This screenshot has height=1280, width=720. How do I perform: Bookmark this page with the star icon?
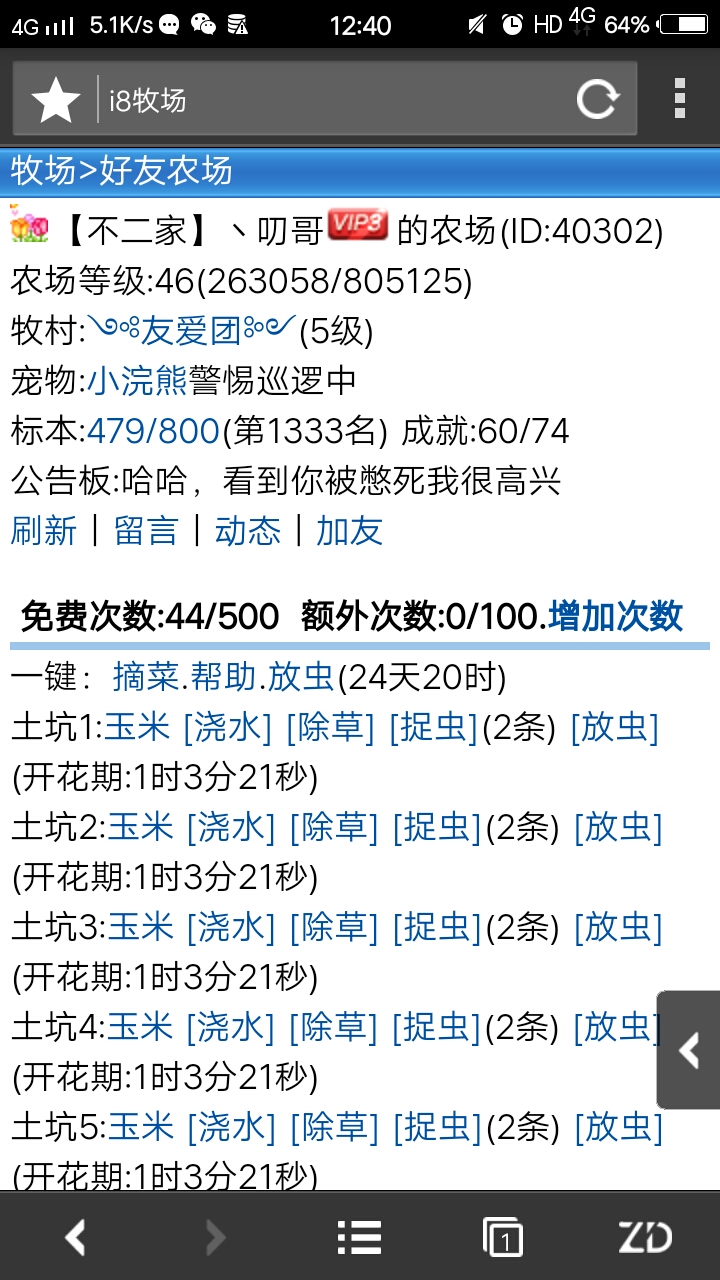pyautogui.click(x=55, y=99)
